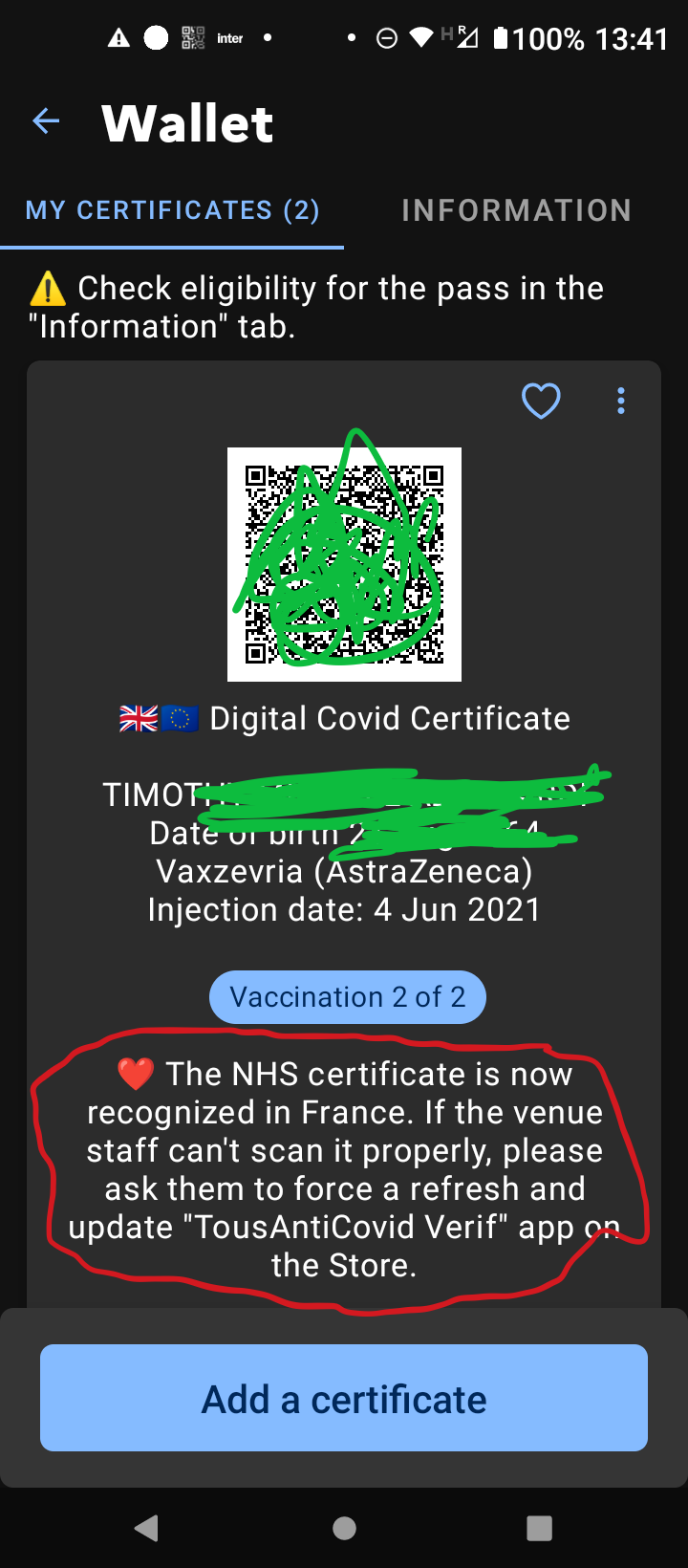
Task: Open recent apps from the navigation bar
Action: (539, 1528)
